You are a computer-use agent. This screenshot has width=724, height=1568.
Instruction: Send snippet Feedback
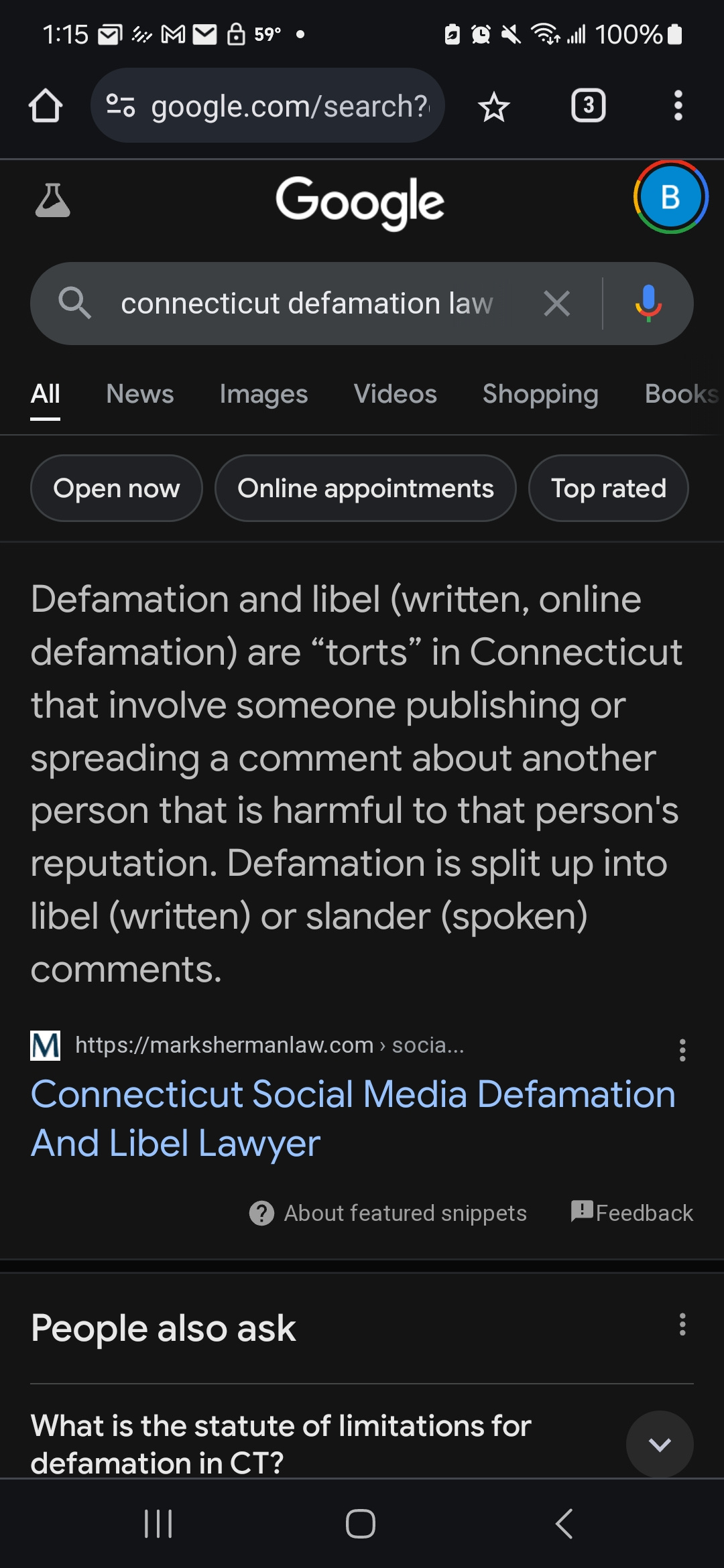[x=631, y=1213]
